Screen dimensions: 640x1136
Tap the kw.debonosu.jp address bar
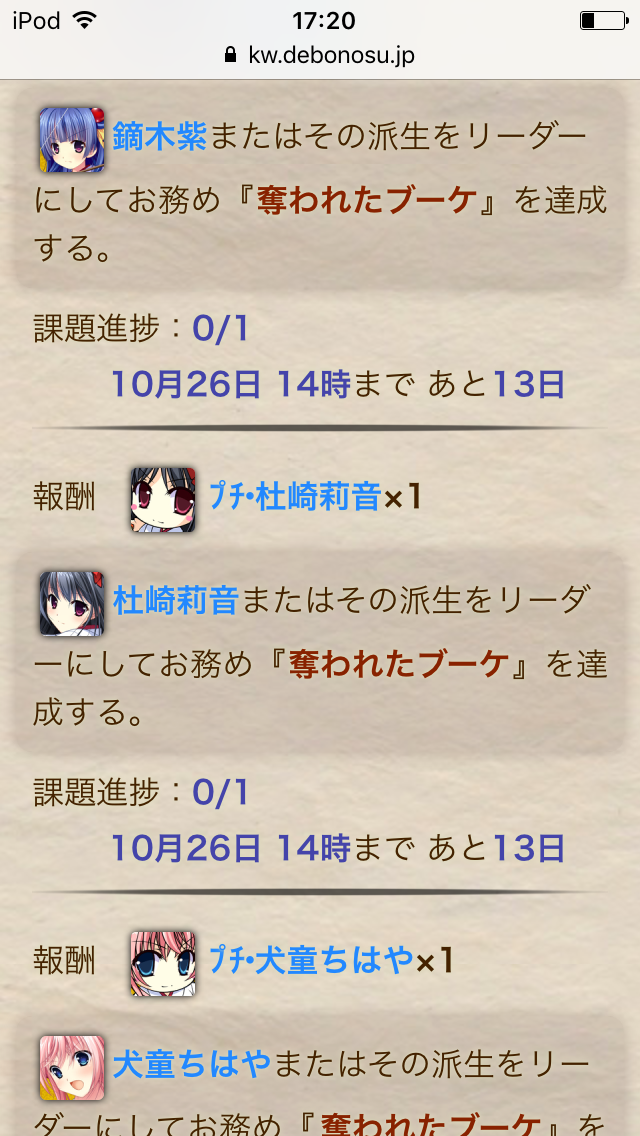(320, 55)
